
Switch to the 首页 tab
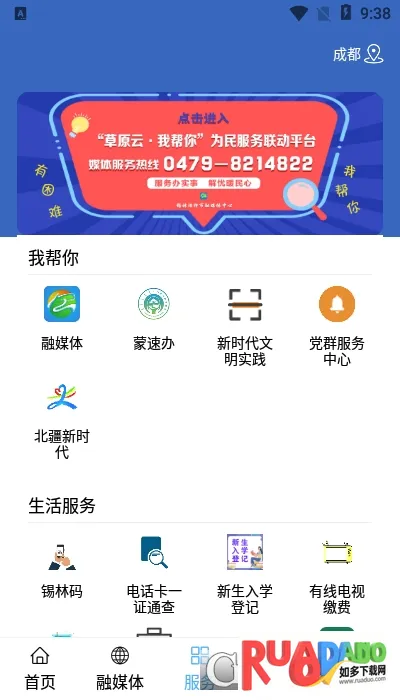40,668
